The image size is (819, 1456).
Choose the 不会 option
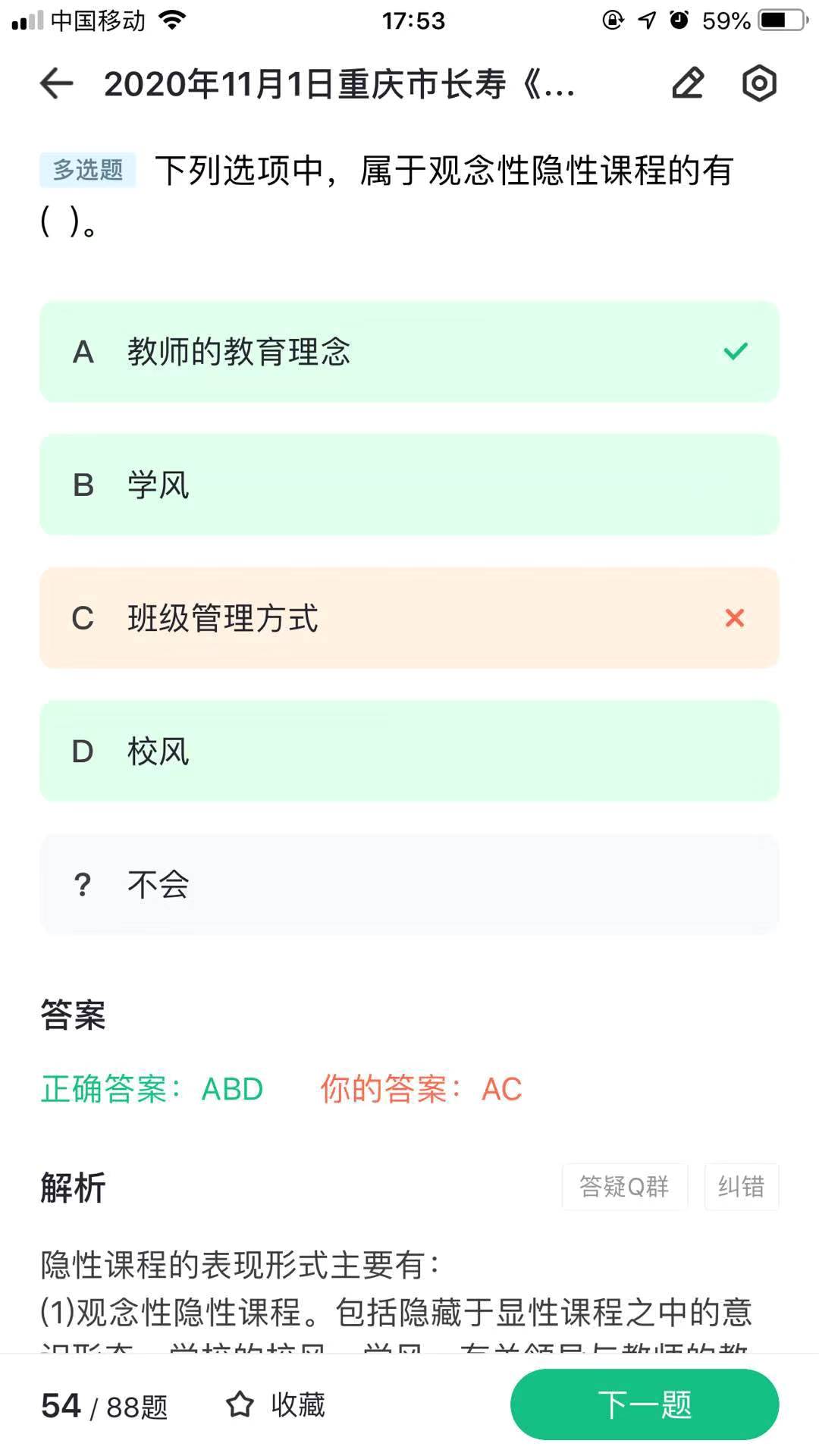[409, 884]
